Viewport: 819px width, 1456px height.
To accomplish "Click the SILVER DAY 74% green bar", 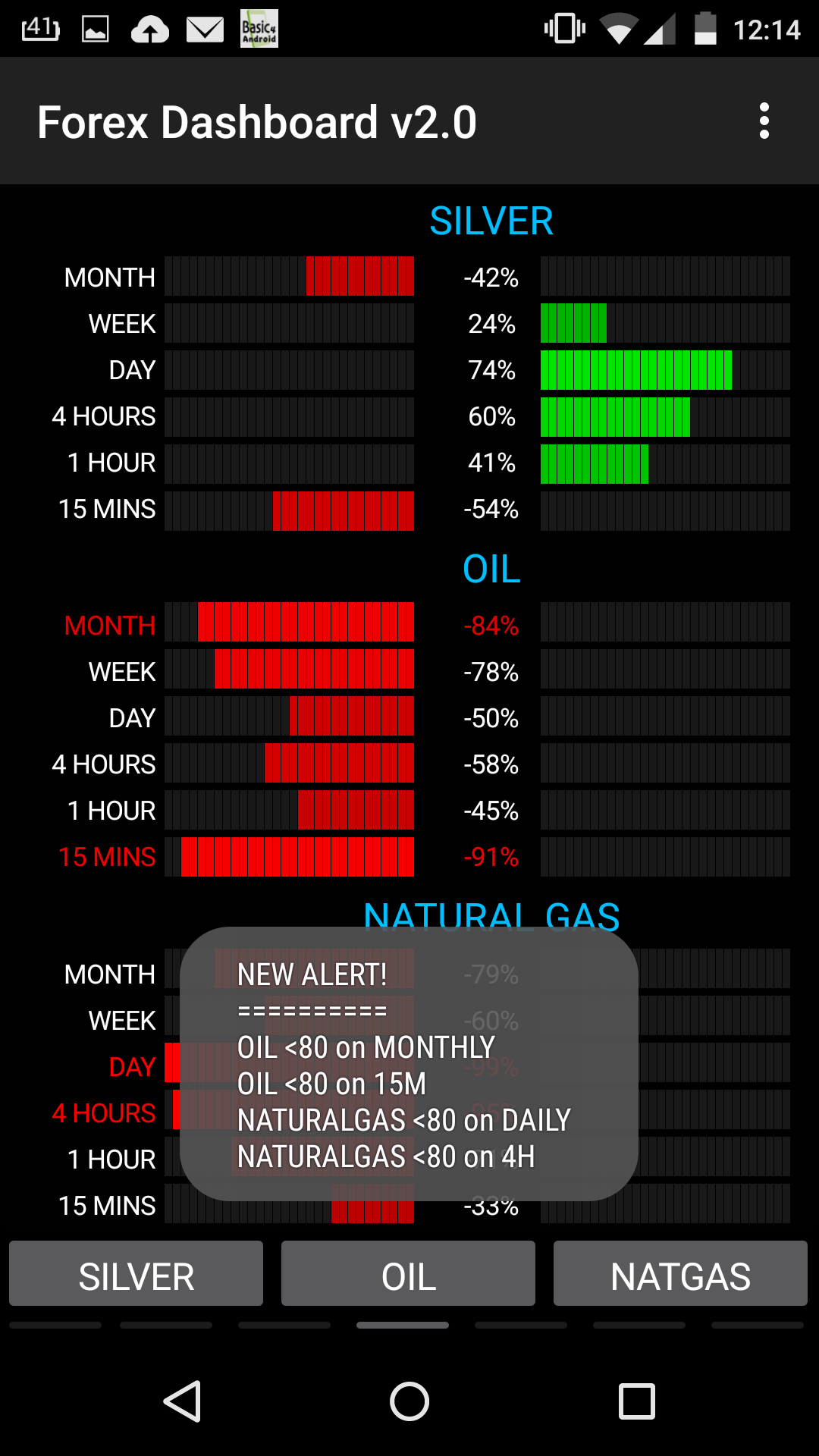I will point(635,370).
